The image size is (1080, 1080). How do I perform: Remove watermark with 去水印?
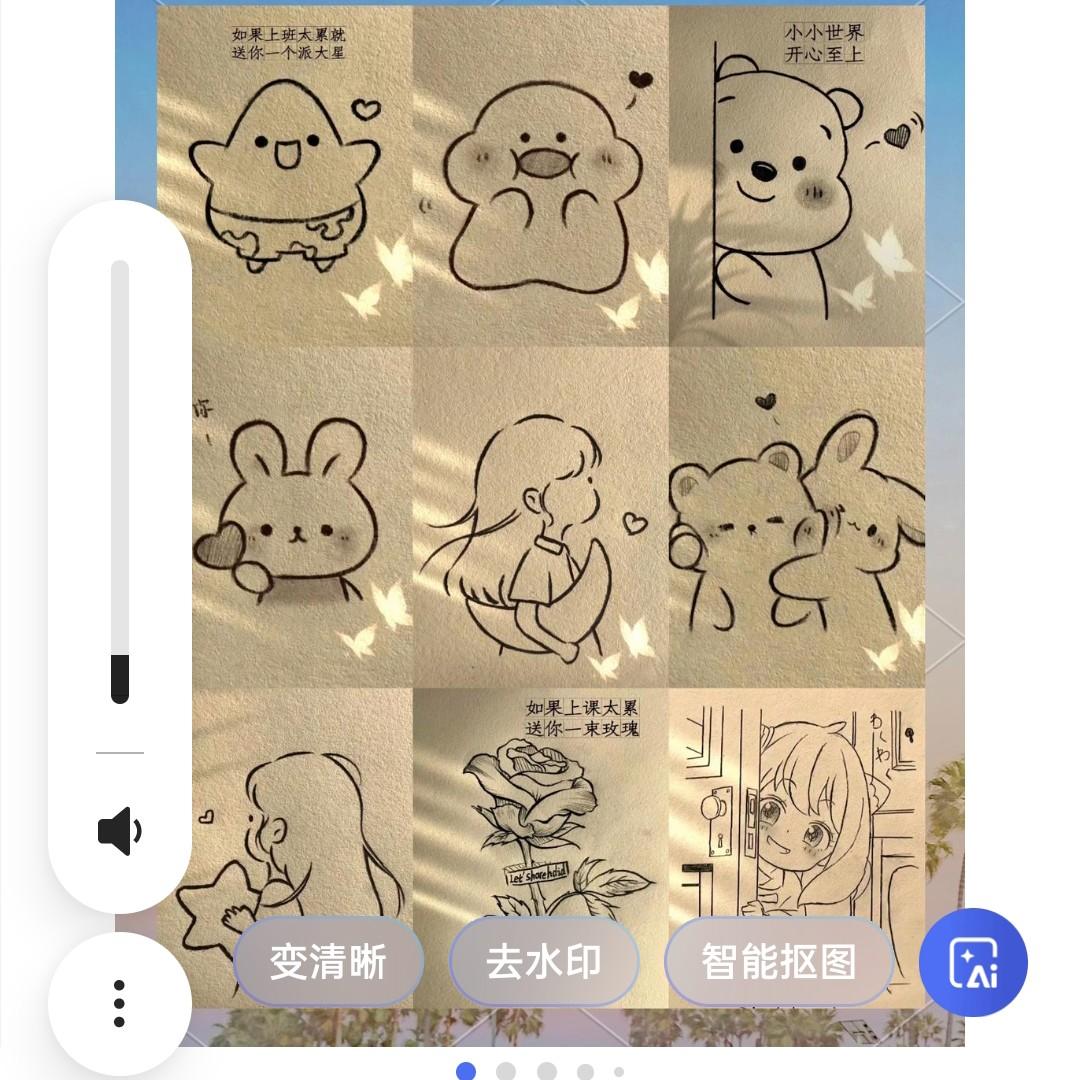click(x=543, y=962)
